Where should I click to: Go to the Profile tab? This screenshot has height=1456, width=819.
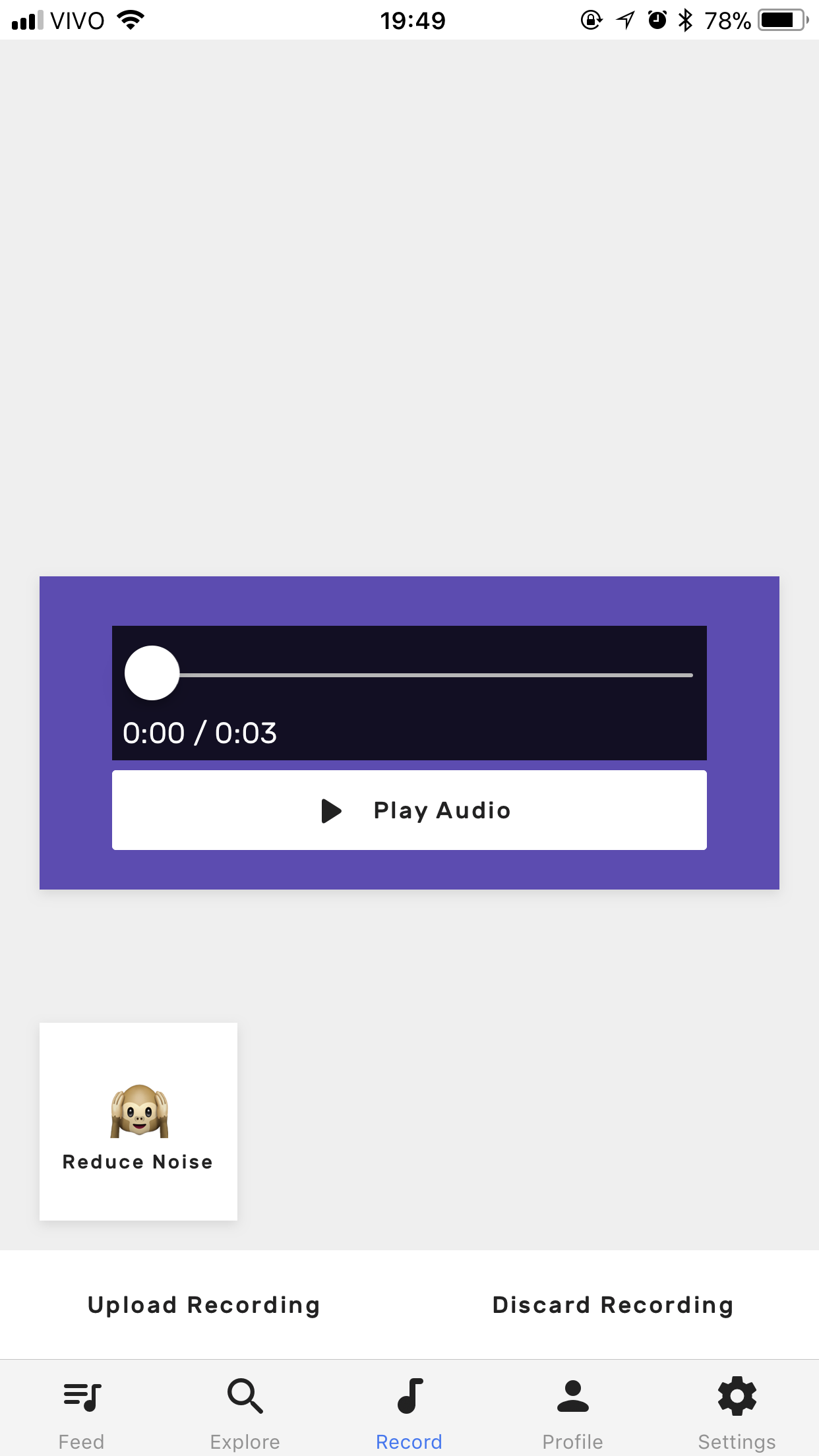pyautogui.click(x=572, y=1411)
